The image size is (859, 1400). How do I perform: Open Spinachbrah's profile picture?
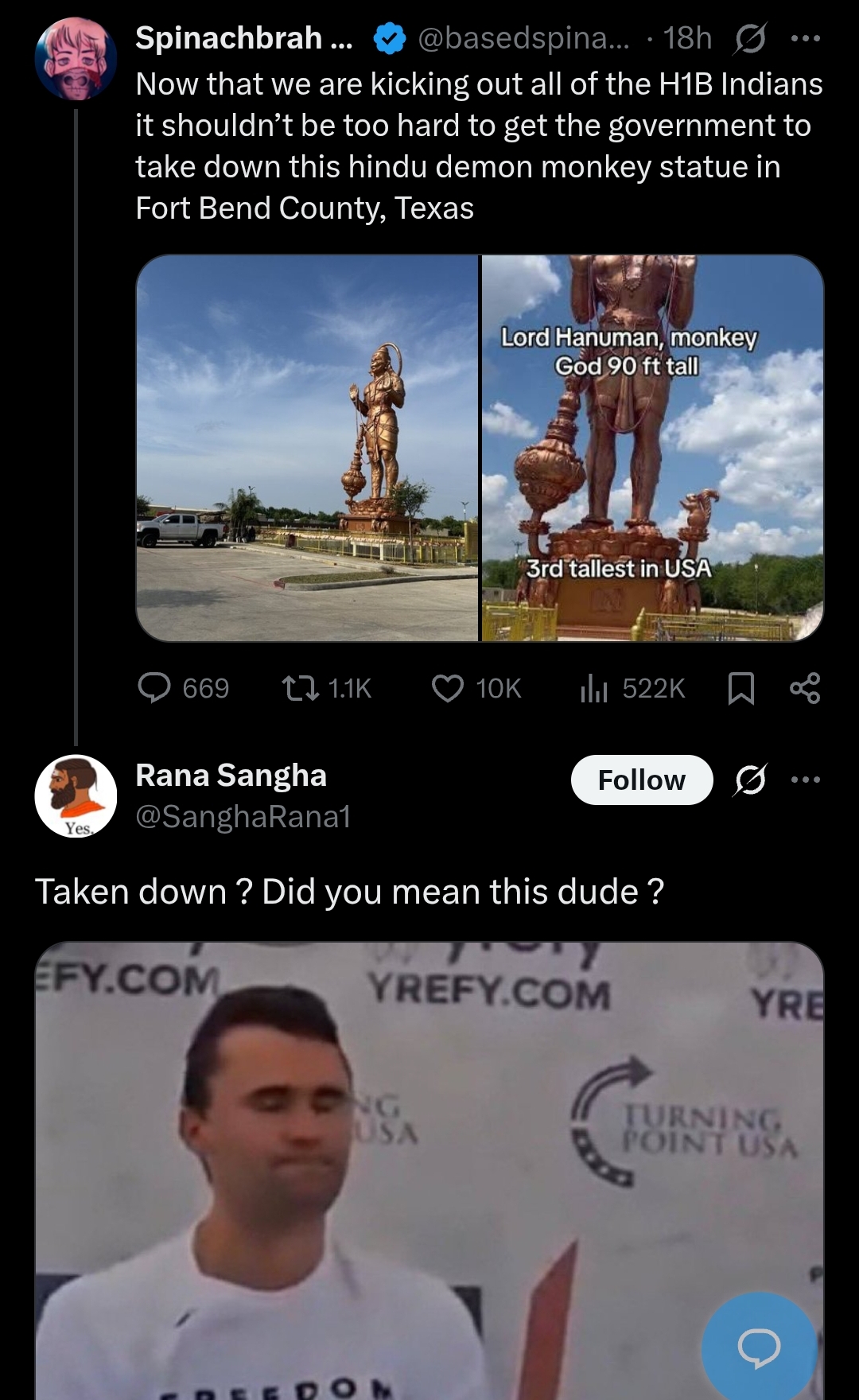(x=76, y=58)
